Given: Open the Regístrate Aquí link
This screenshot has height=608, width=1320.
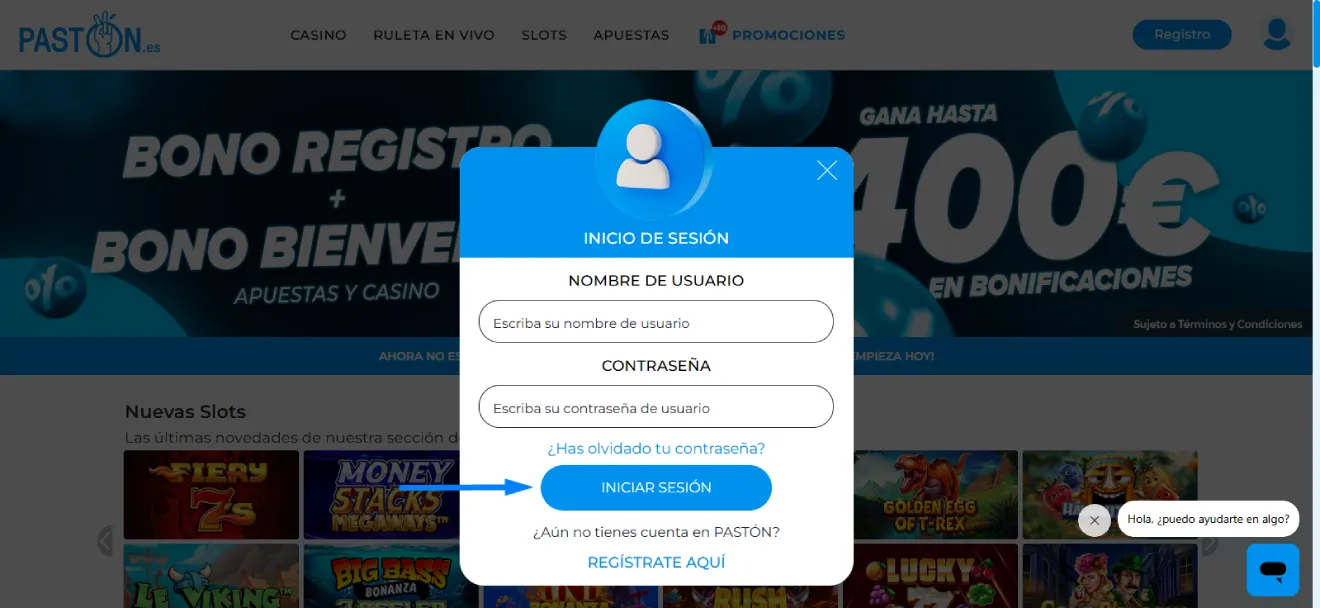Looking at the screenshot, I should click(x=656, y=562).
